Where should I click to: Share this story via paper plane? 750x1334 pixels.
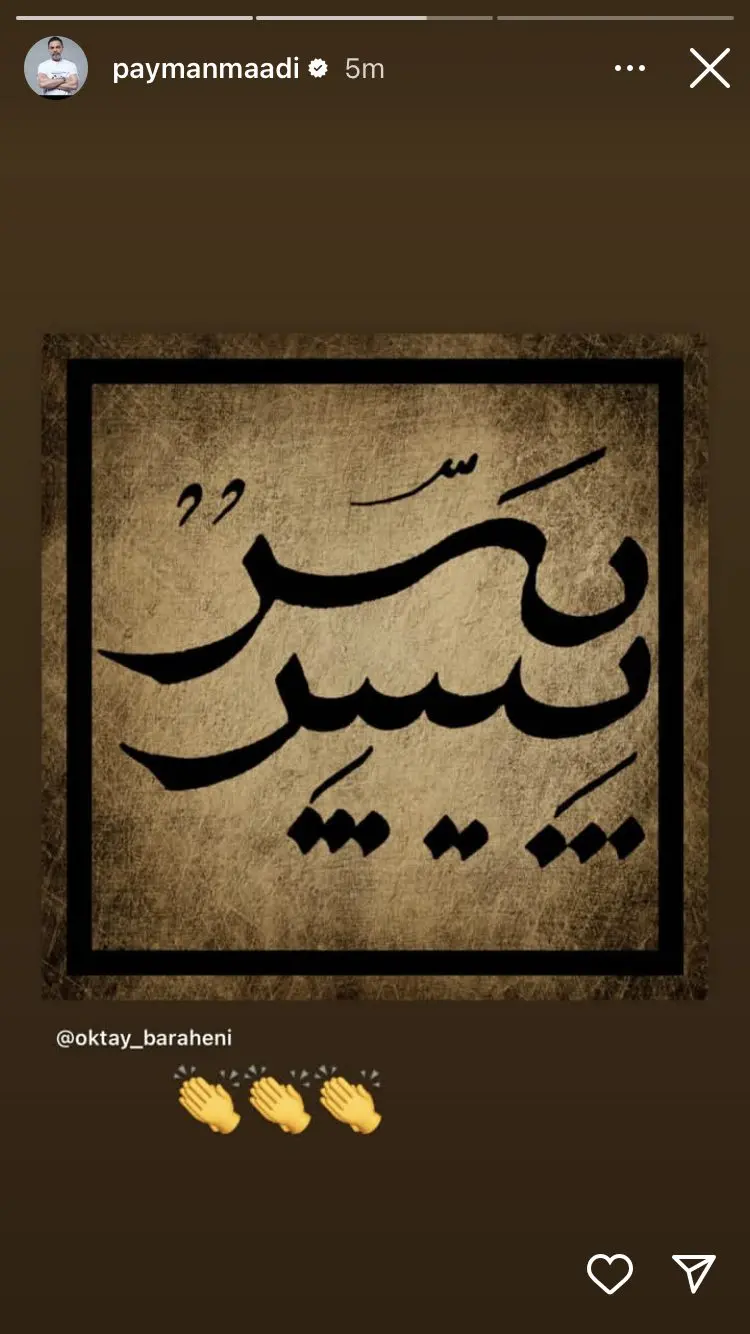click(694, 1273)
